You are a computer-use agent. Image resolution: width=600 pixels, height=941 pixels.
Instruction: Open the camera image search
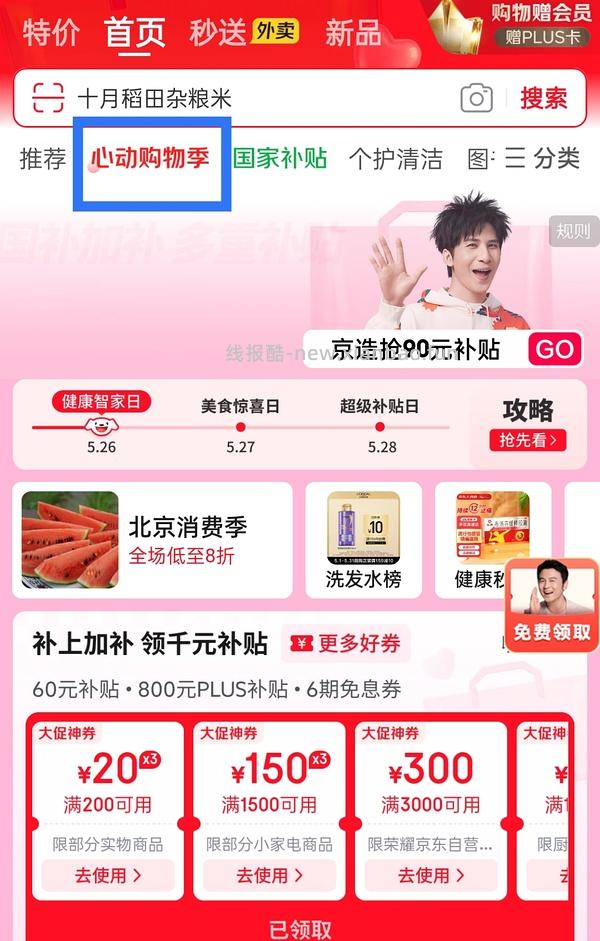coord(477,98)
